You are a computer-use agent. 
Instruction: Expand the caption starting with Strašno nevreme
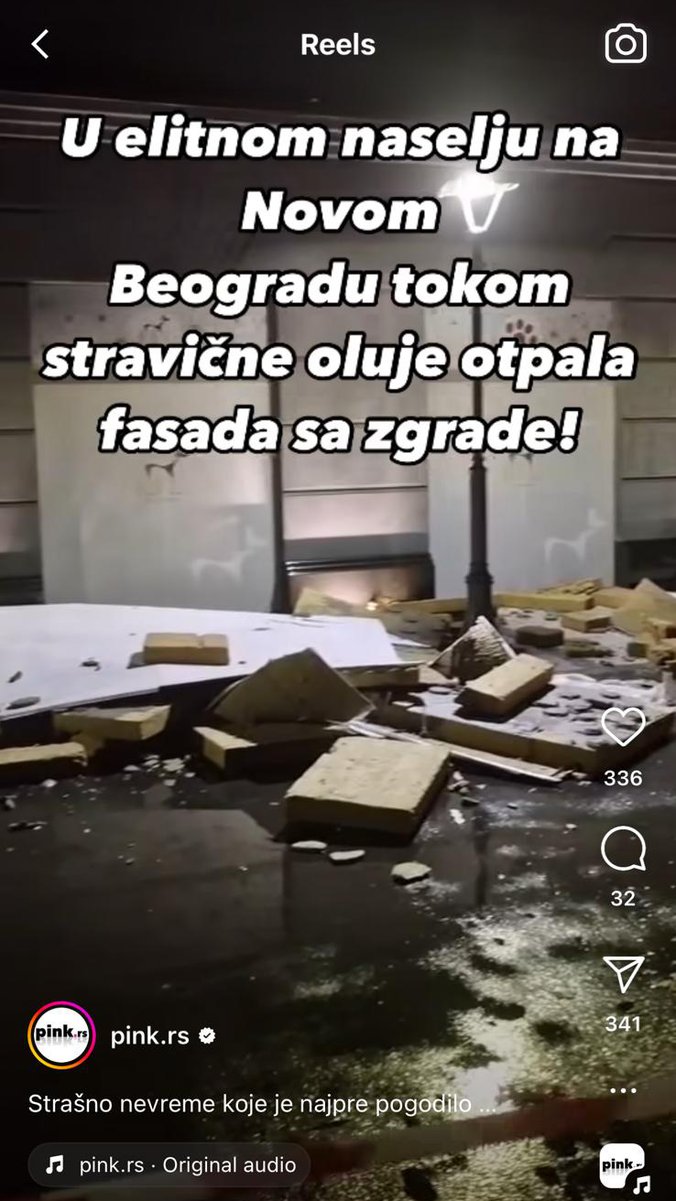tap(262, 1105)
